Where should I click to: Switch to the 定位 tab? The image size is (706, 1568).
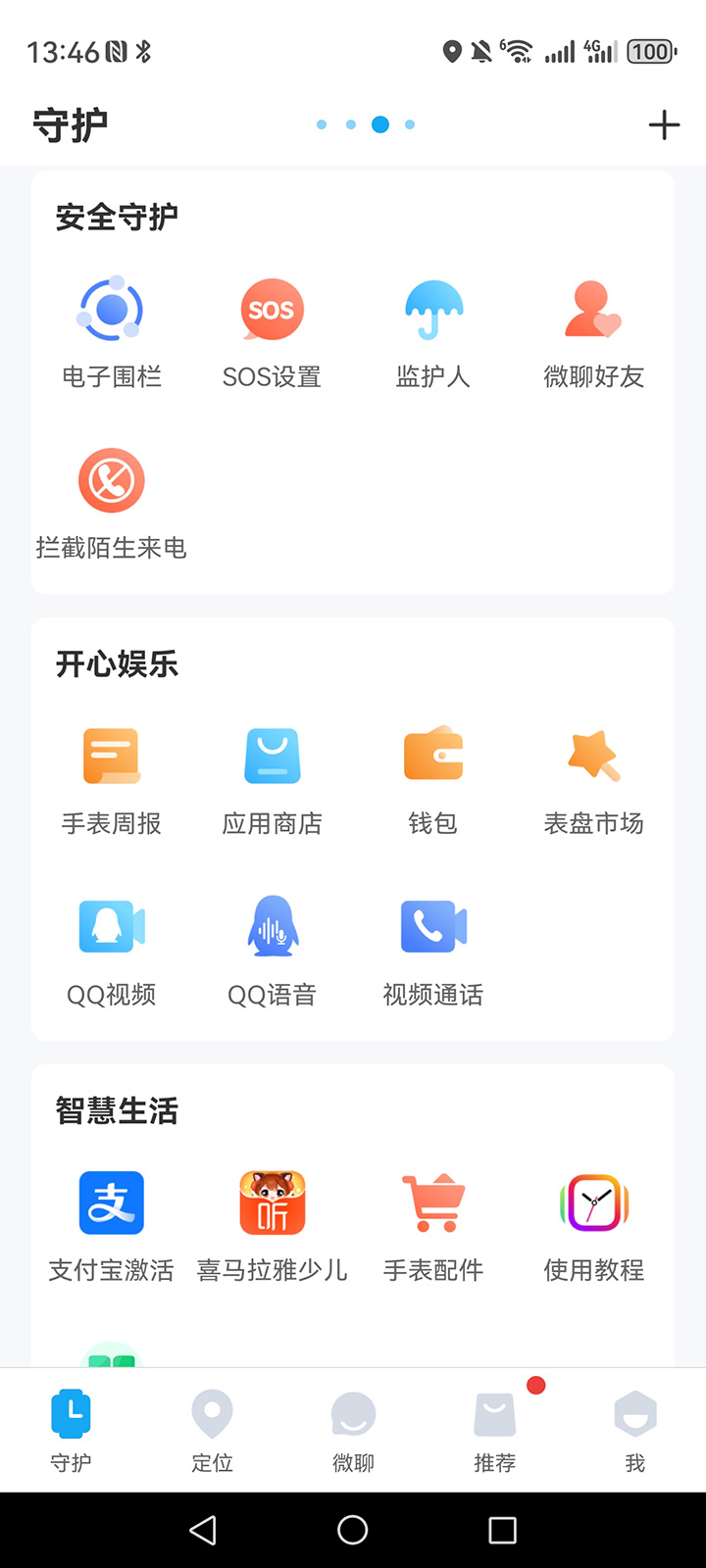point(212,1431)
